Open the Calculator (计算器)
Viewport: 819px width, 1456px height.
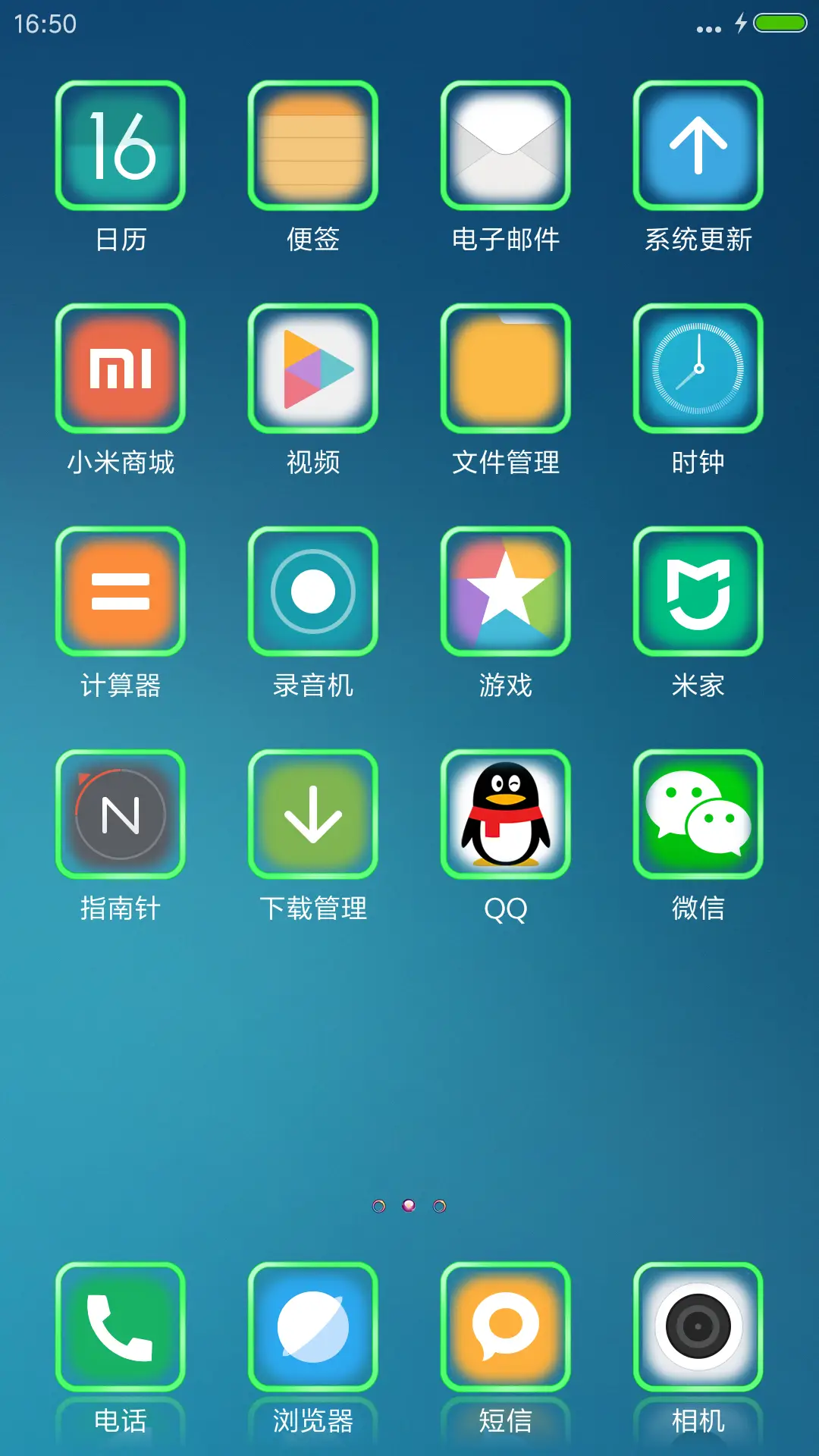pos(120,591)
